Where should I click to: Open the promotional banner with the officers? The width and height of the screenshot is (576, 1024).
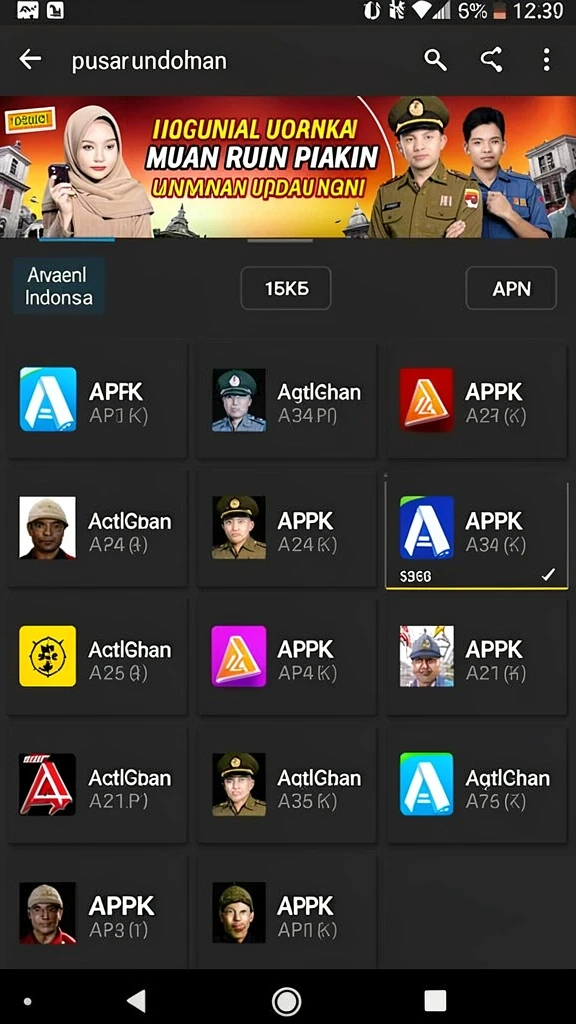[x=288, y=167]
